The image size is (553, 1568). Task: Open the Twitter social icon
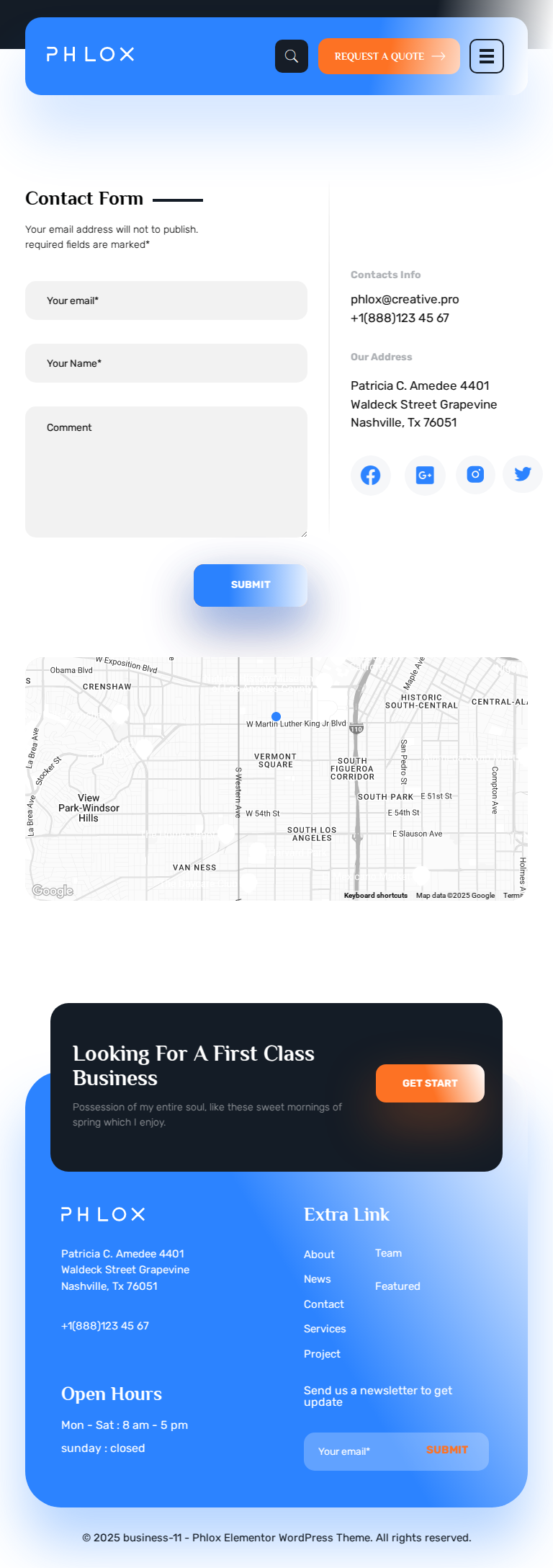click(523, 474)
